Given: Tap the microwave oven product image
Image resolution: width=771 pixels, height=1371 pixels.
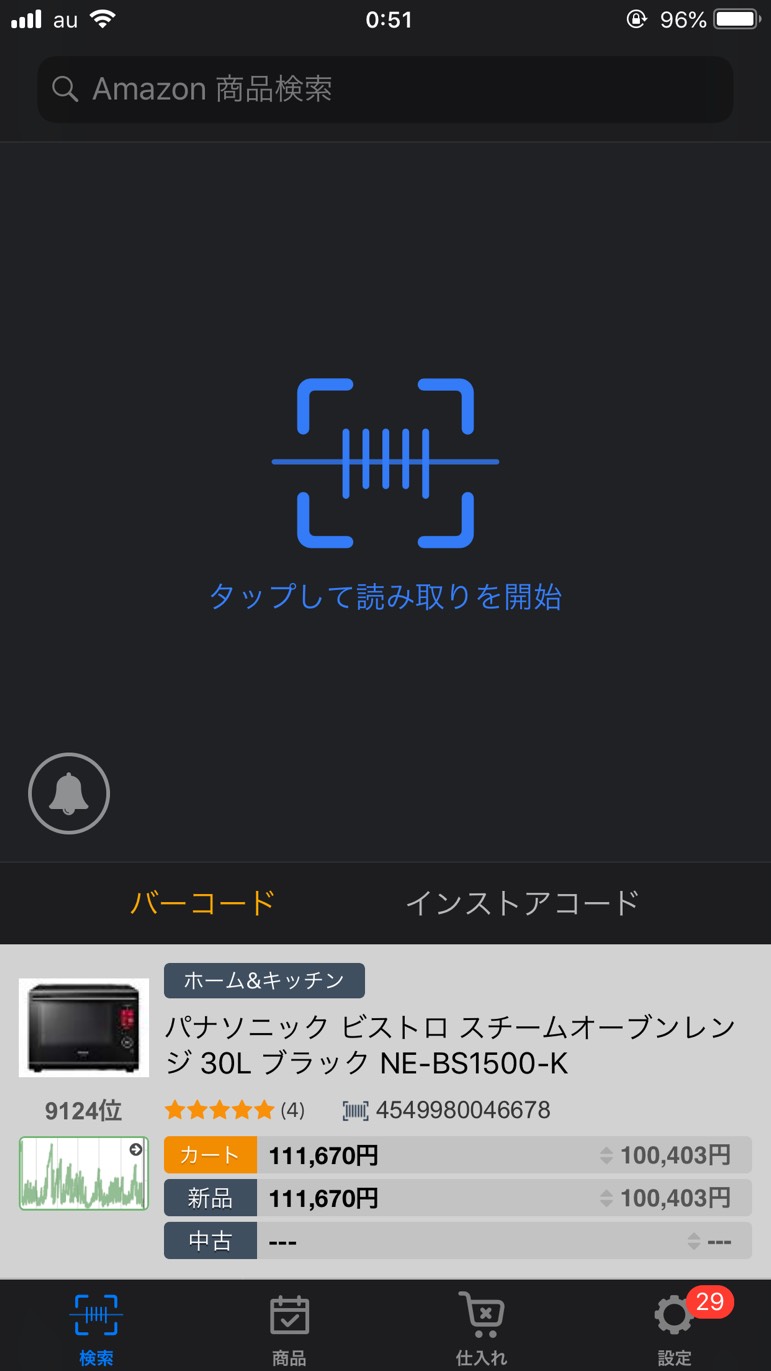Looking at the screenshot, I should click(x=84, y=1027).
